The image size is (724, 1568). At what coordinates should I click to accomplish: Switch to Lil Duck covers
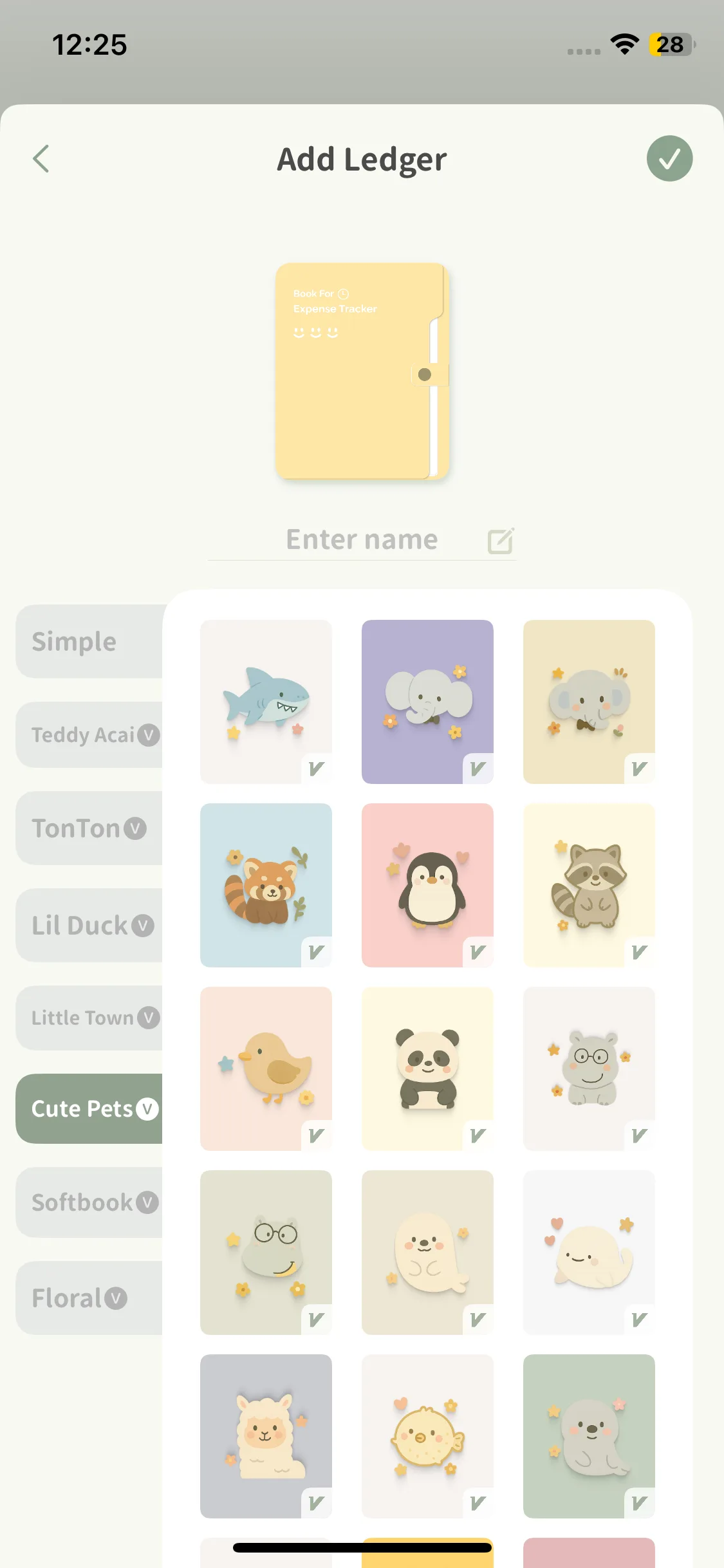pos(89,925)
